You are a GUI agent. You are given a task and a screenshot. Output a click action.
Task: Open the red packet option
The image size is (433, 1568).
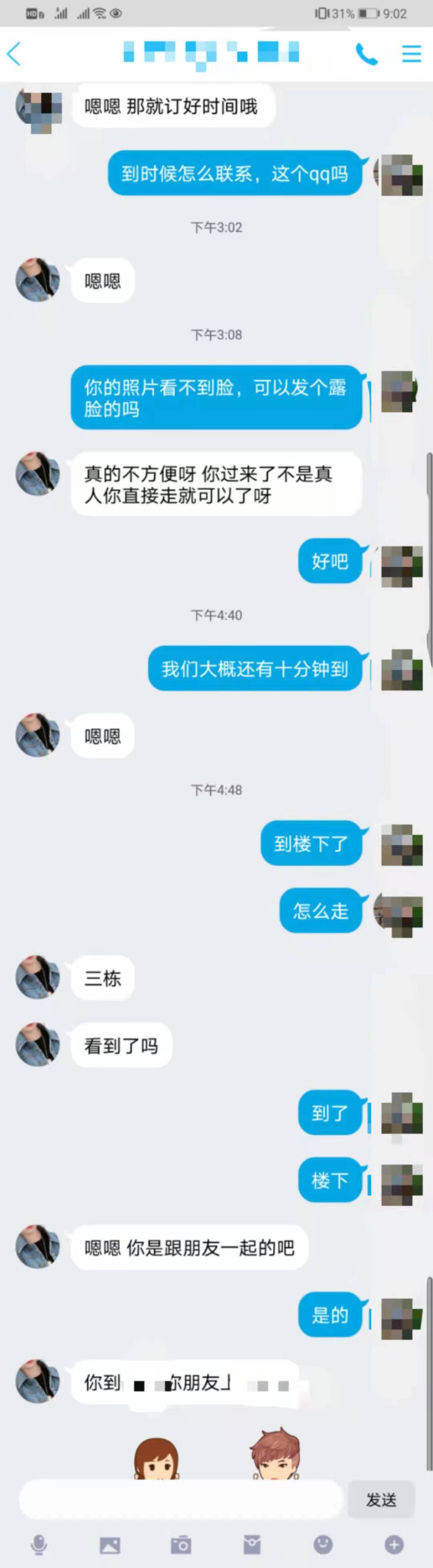(252, 1544)
